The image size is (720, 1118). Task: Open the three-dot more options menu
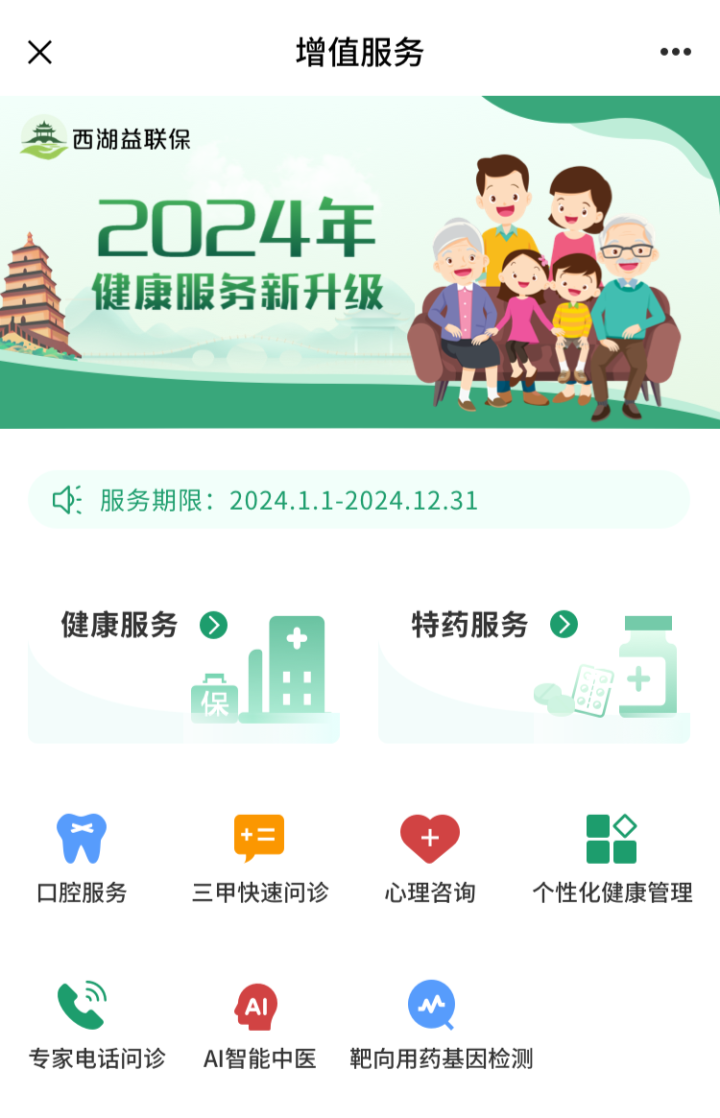click(675, 52)
